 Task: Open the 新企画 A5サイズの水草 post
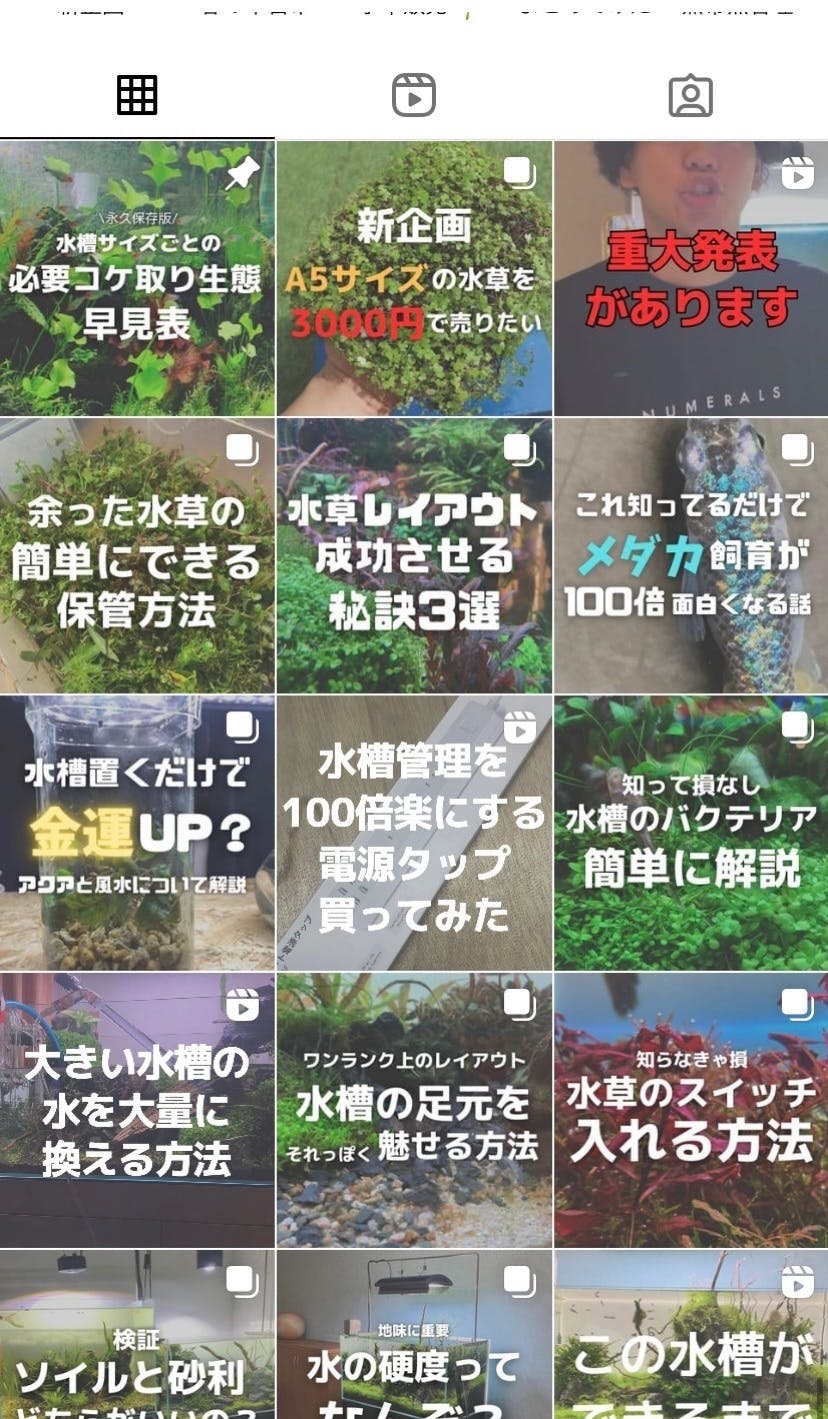pos(414,278)
